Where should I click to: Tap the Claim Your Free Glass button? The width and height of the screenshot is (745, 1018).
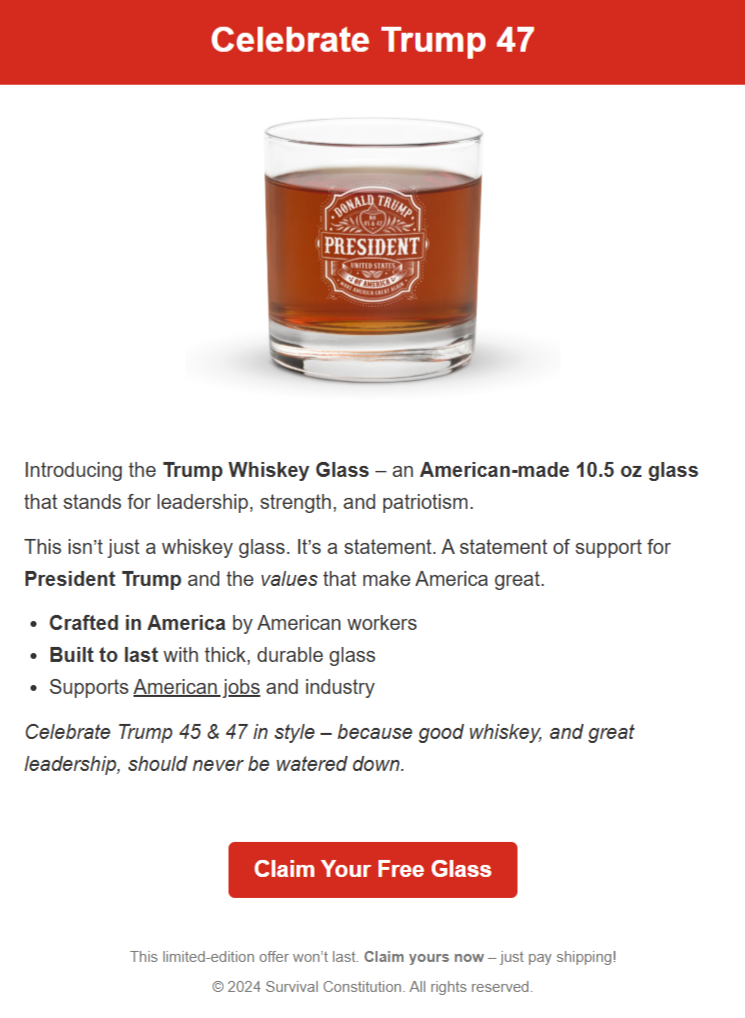pos(372,869)
